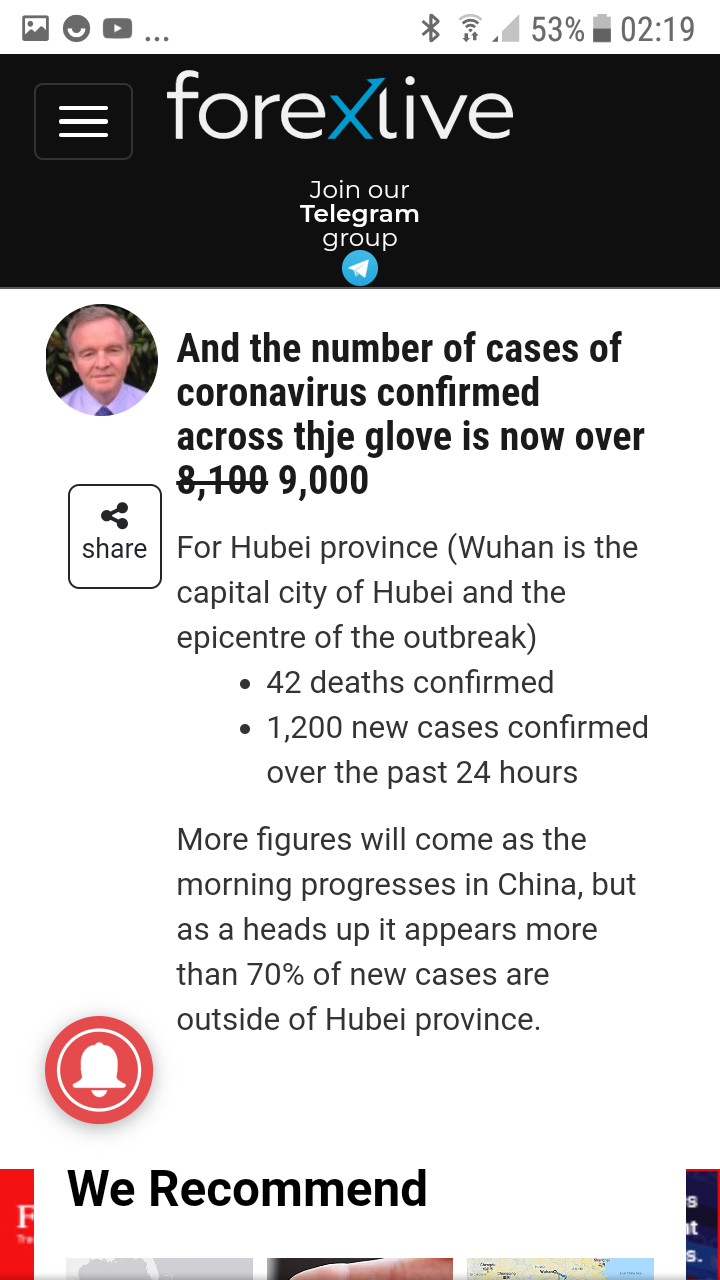View the author's profile photo
Viewport: 720px width, 1280px height.
[x=102, y=360]
